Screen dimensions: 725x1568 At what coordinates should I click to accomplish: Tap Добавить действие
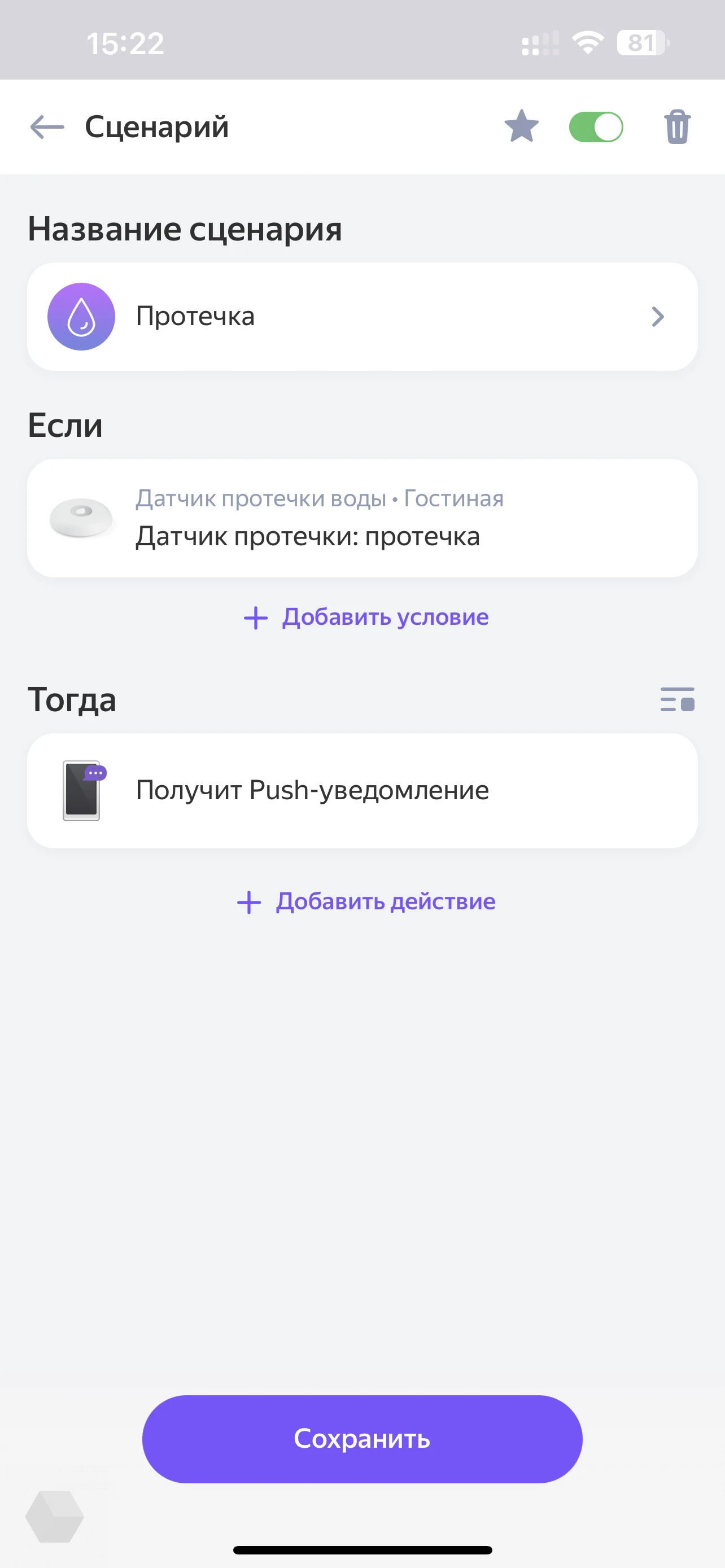click(x=366, y=901)
